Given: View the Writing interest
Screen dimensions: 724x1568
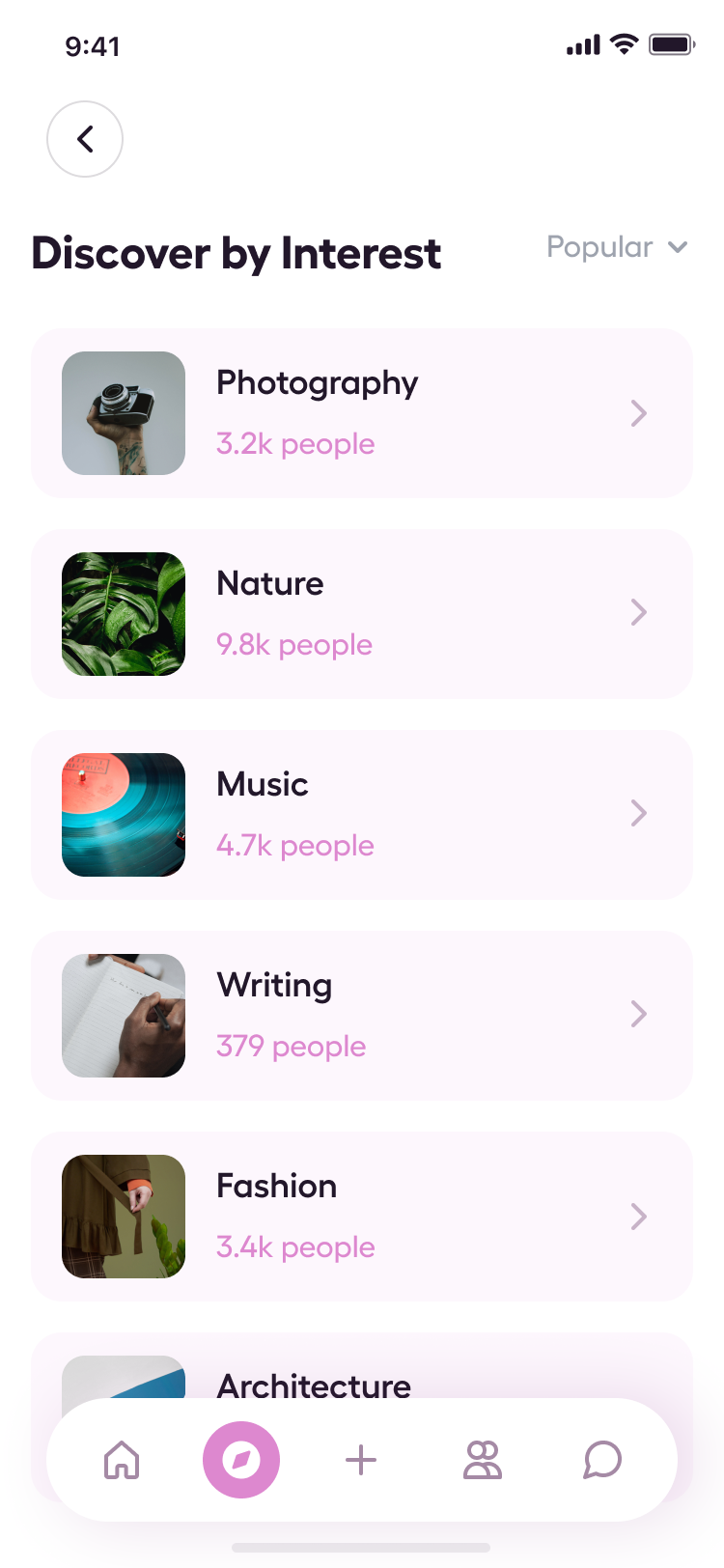Looking at the screenshot, I should click(x=362, y=1016).
